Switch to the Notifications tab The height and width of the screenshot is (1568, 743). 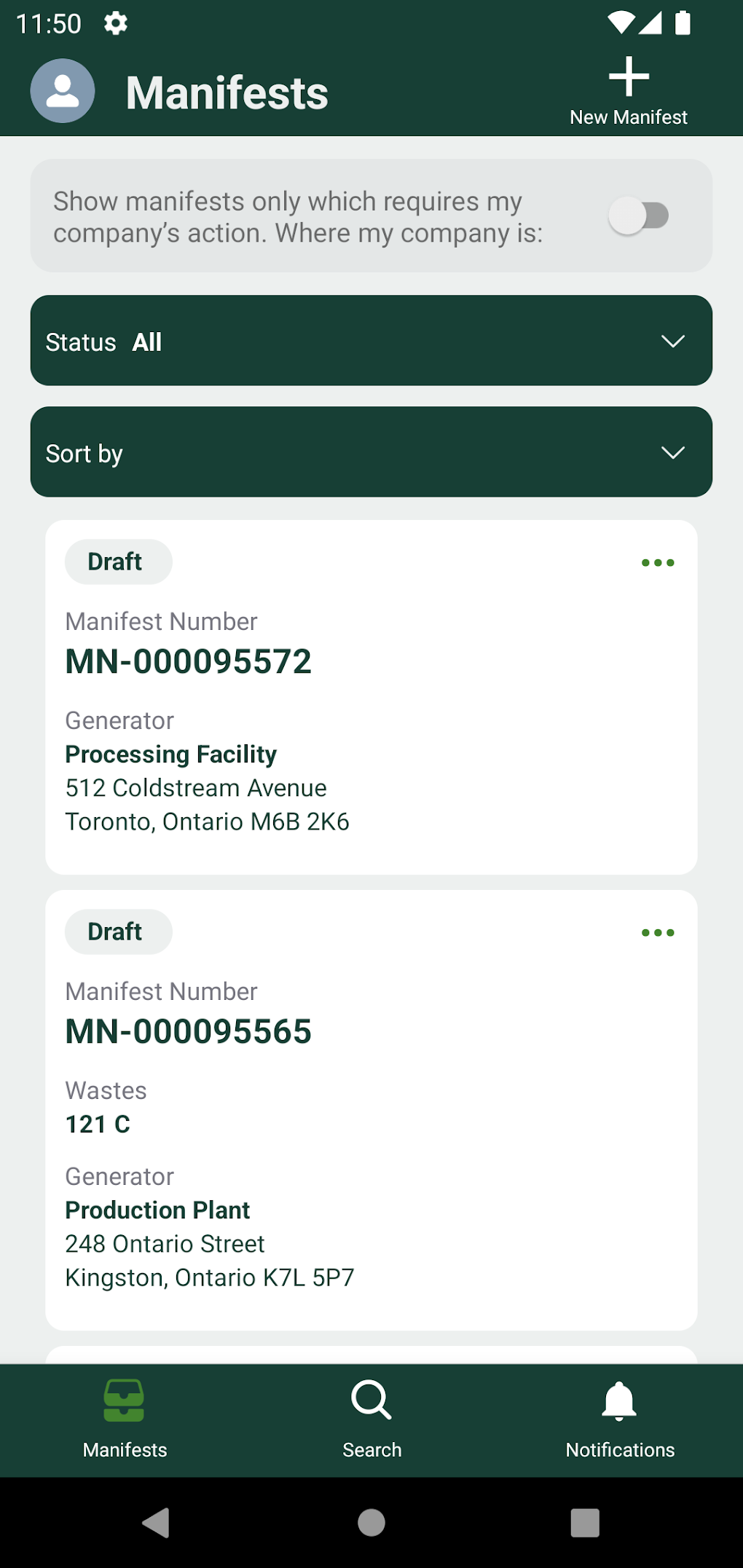[620, 1420]
